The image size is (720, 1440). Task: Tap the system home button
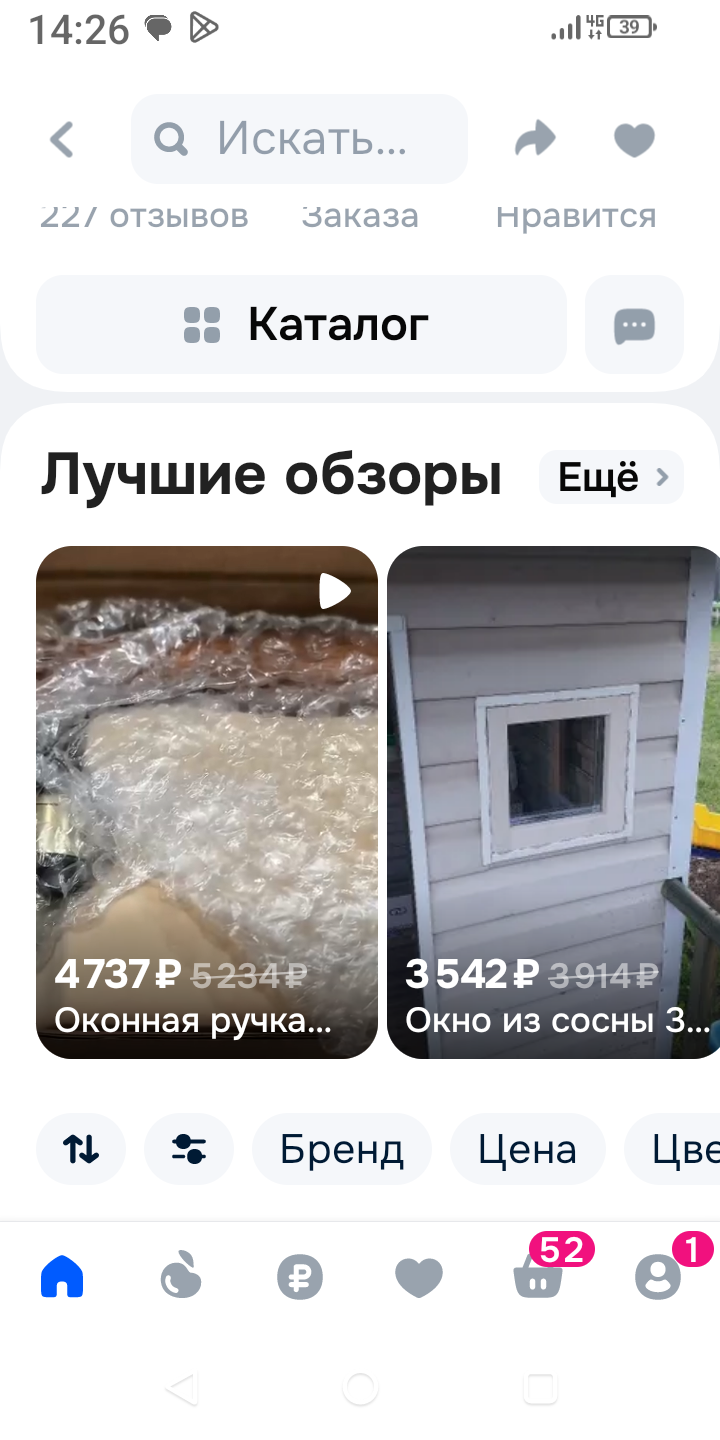pos(360,1388)
